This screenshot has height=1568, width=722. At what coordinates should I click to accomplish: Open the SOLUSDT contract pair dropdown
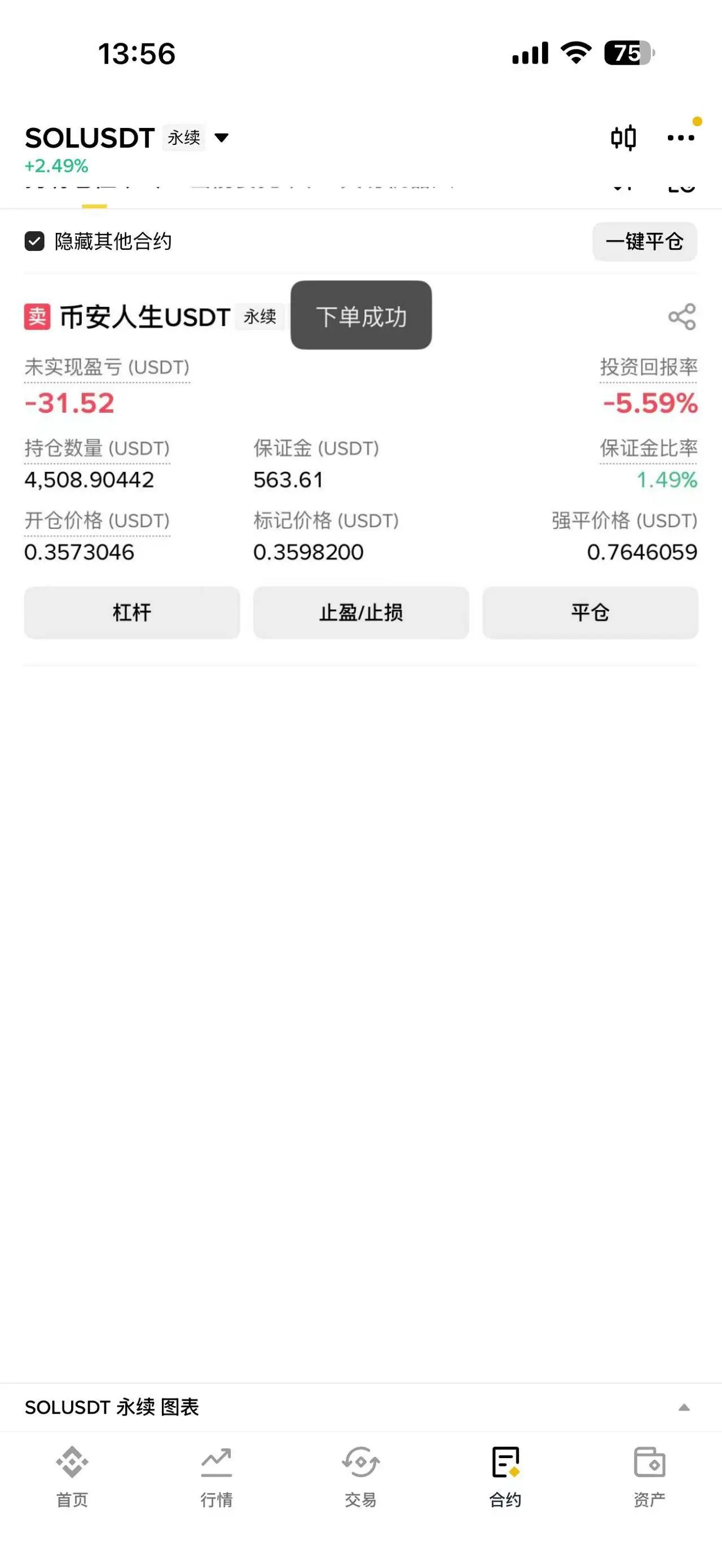(221, 138)
